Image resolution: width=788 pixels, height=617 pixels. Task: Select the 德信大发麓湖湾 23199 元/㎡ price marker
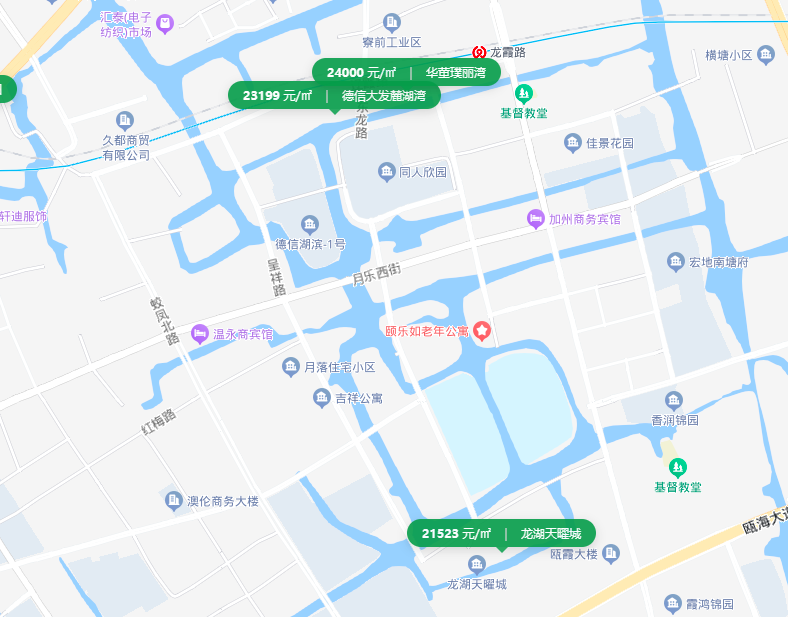(x=334, y=96)
